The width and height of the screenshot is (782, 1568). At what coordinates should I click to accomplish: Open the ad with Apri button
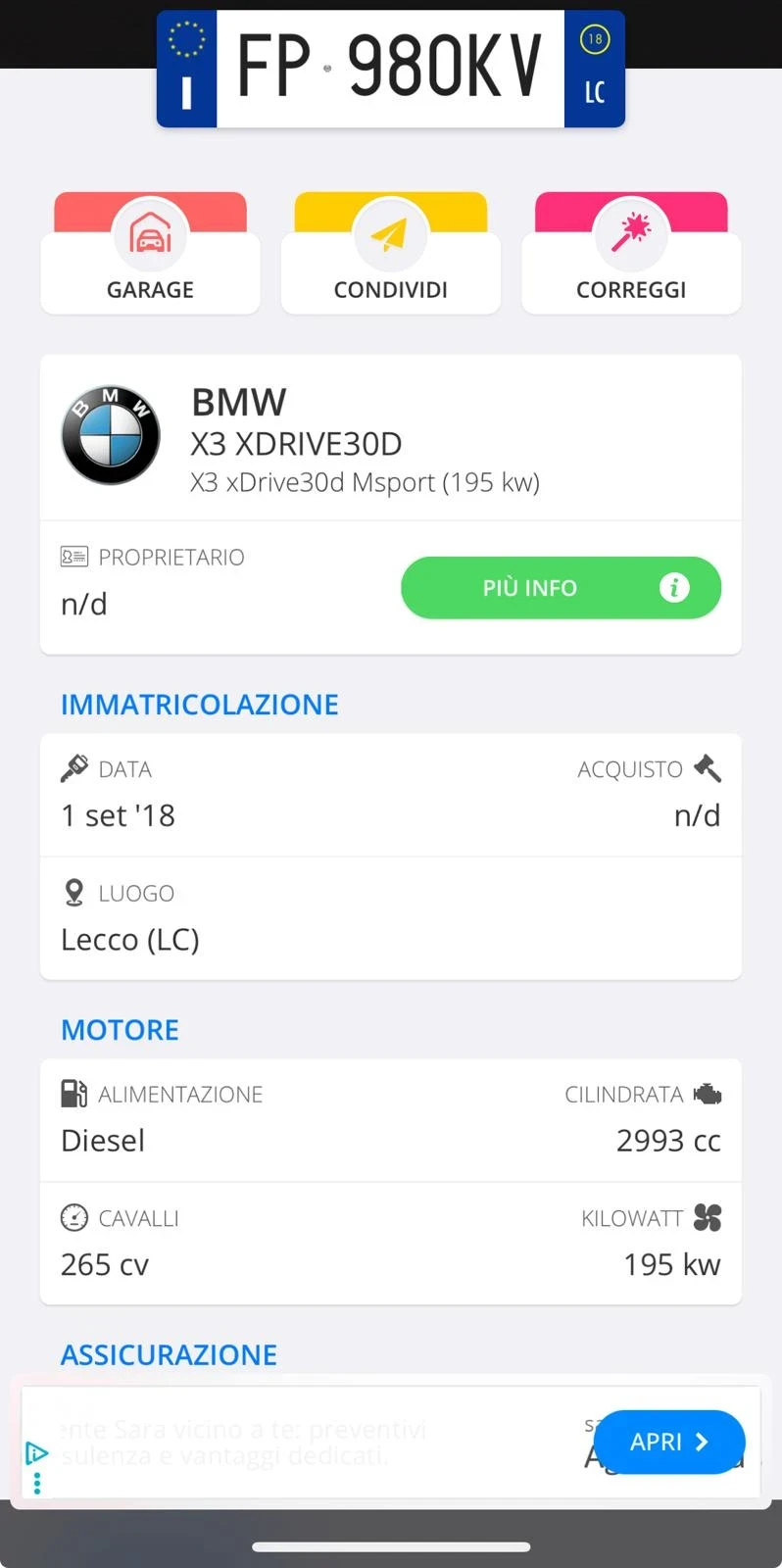(x=668, y=1442)
